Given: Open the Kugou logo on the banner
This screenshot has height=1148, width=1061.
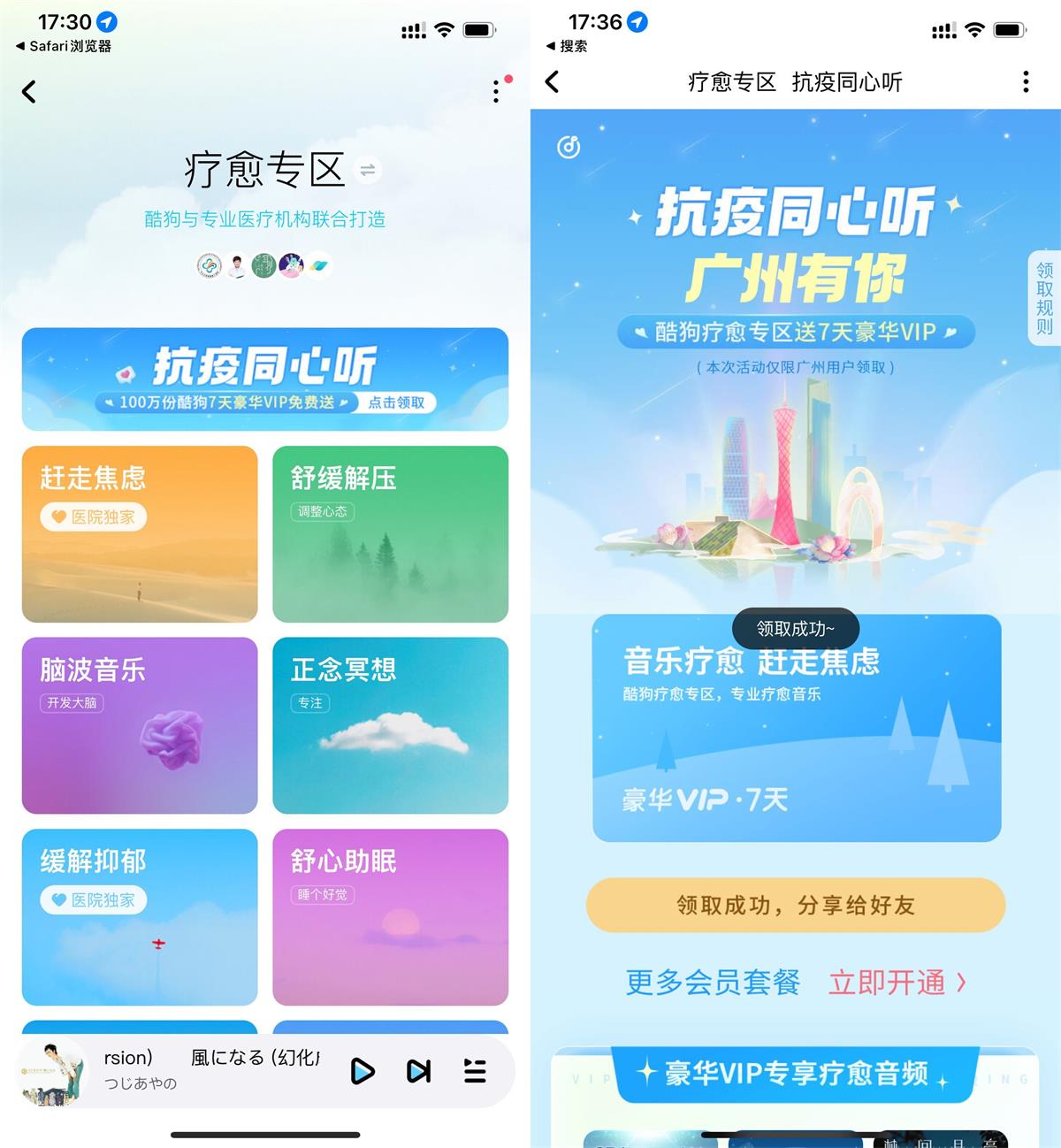Looking at the screenshot, I should click(x=569, y=145).
